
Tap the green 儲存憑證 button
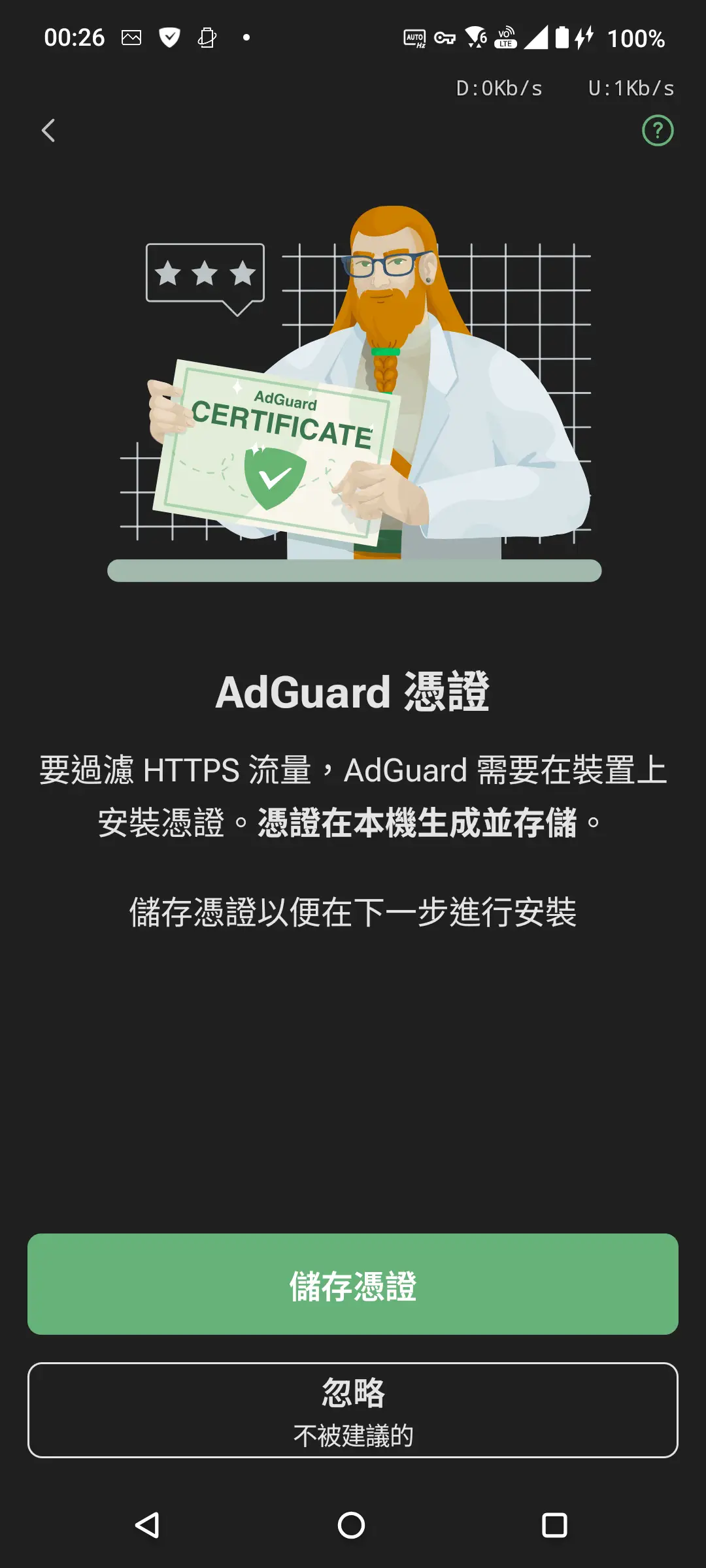[x=353, y=1284]
